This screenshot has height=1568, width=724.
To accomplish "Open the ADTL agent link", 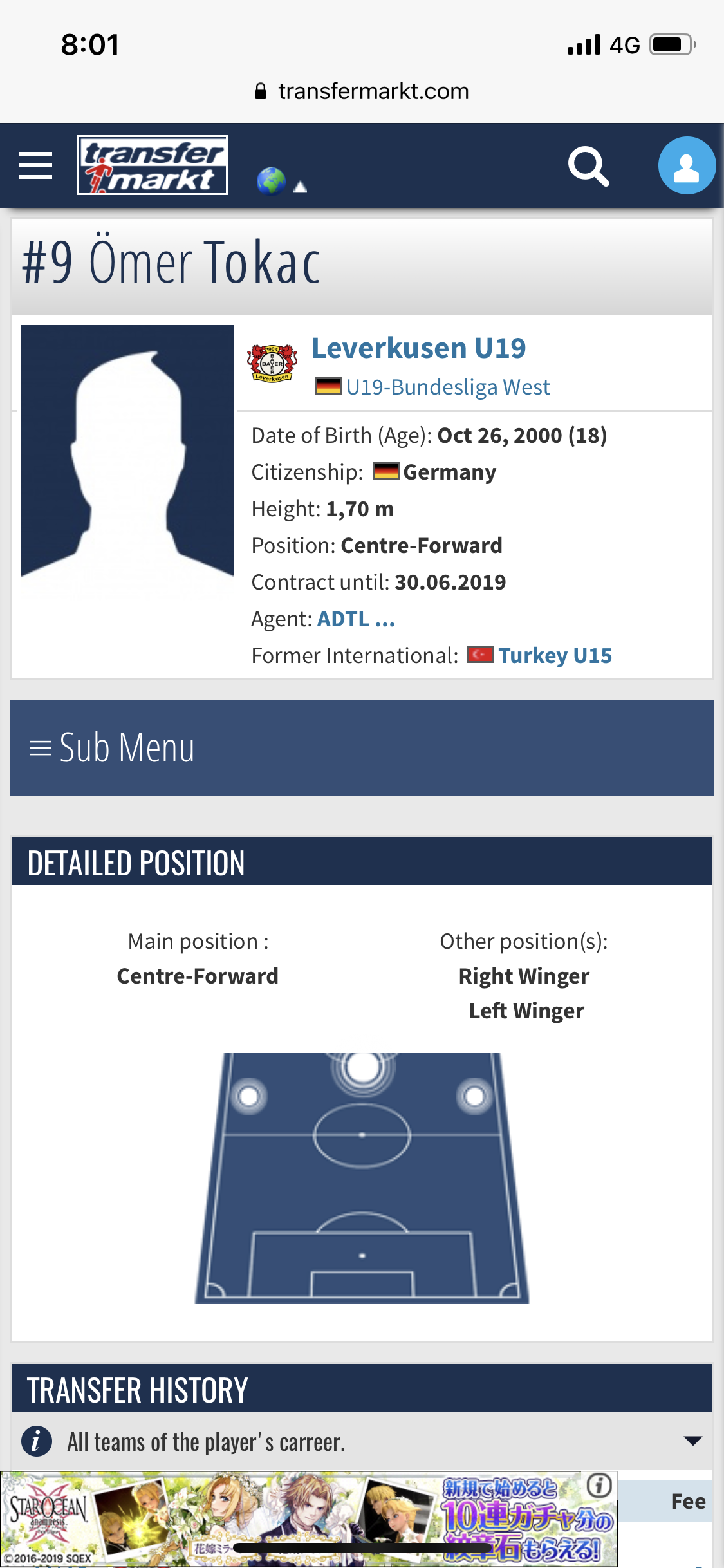I will pyautogui.click(x=355, y=619).
